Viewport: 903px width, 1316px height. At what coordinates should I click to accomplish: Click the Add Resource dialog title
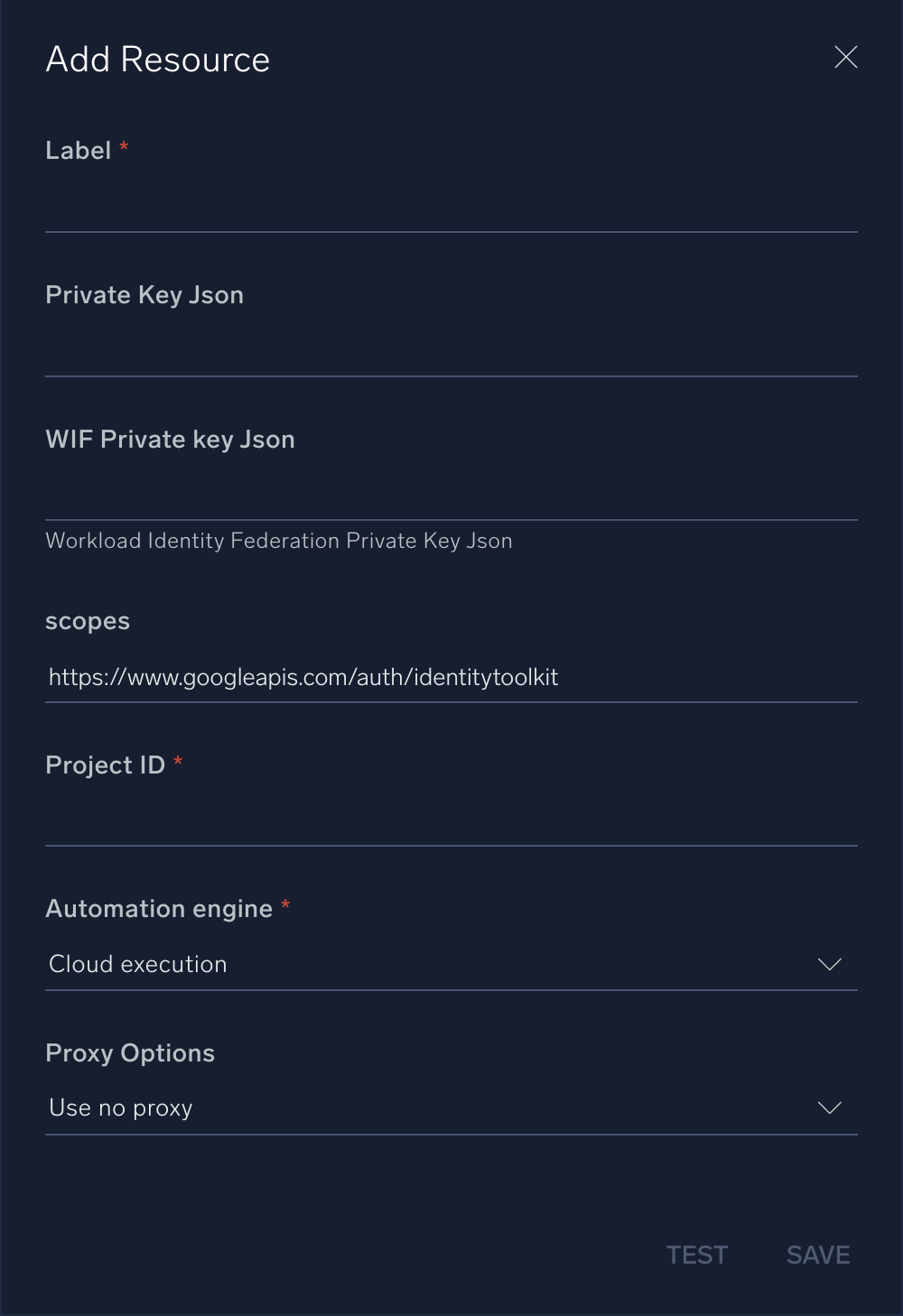pos(158,59)
